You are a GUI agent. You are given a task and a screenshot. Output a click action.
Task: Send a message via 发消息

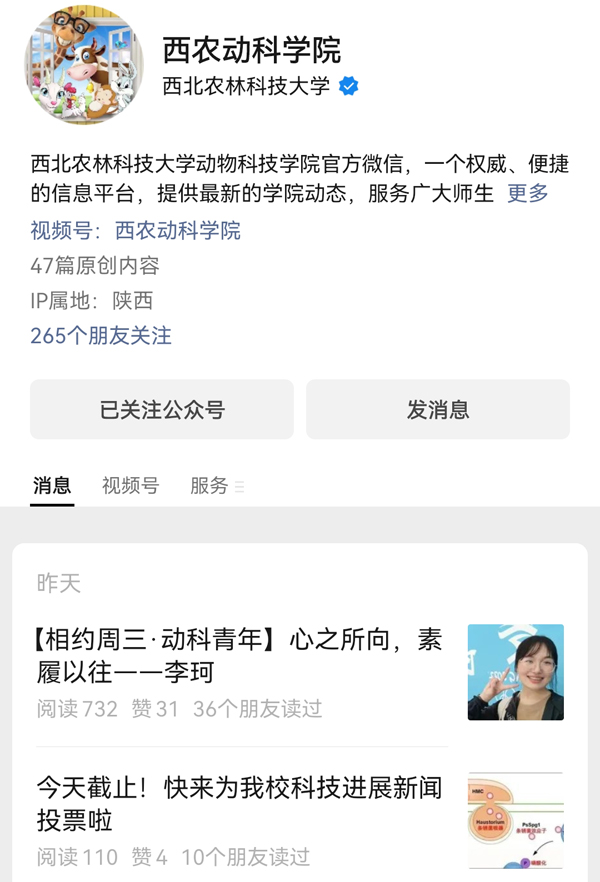coord(438,409)
